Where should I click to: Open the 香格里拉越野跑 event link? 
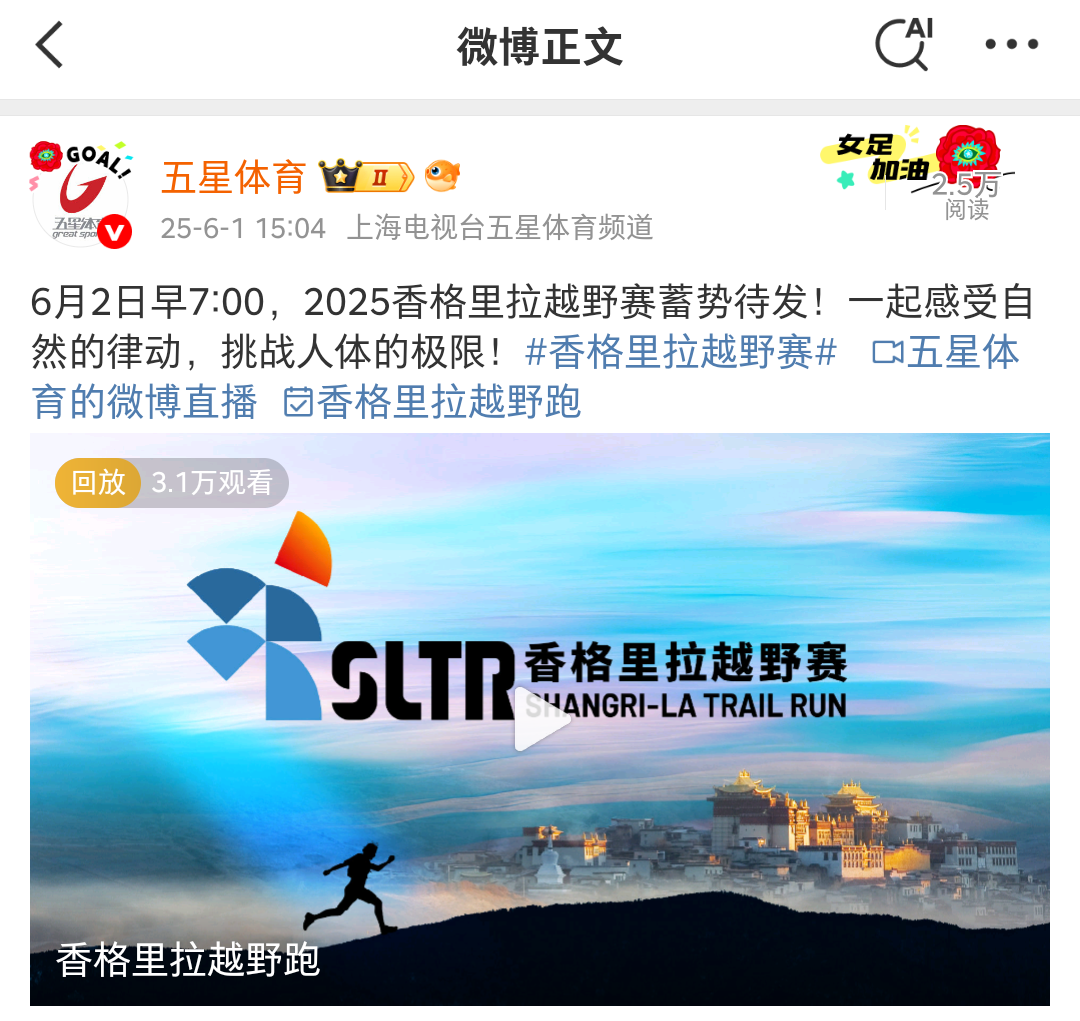433,403
